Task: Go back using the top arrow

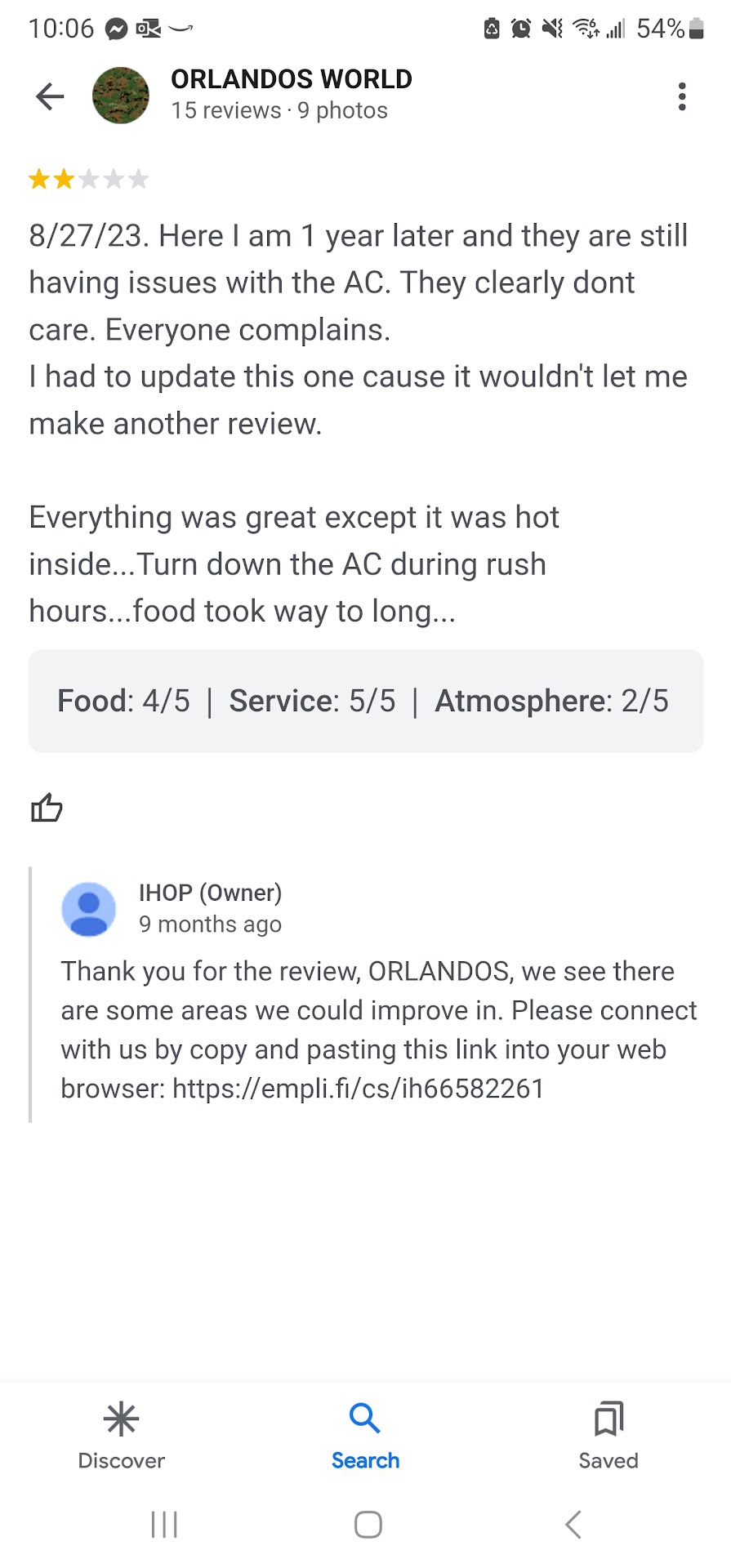Action: pos(50,96)
